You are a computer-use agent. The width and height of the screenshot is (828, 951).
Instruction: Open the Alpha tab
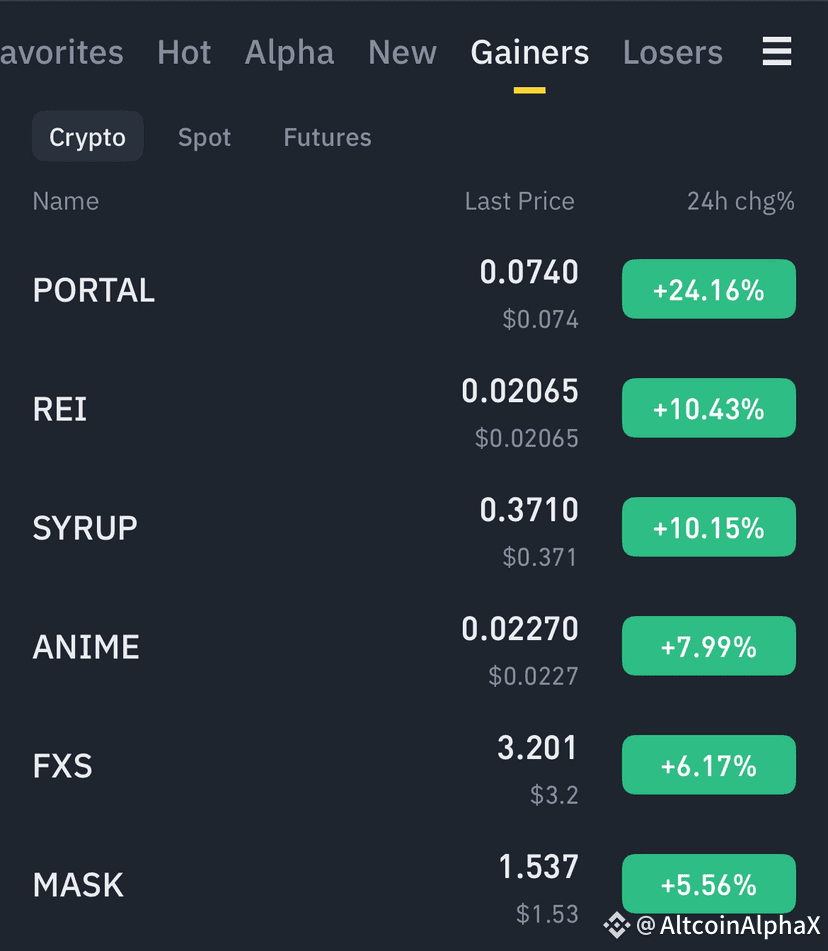pos(289,52)
